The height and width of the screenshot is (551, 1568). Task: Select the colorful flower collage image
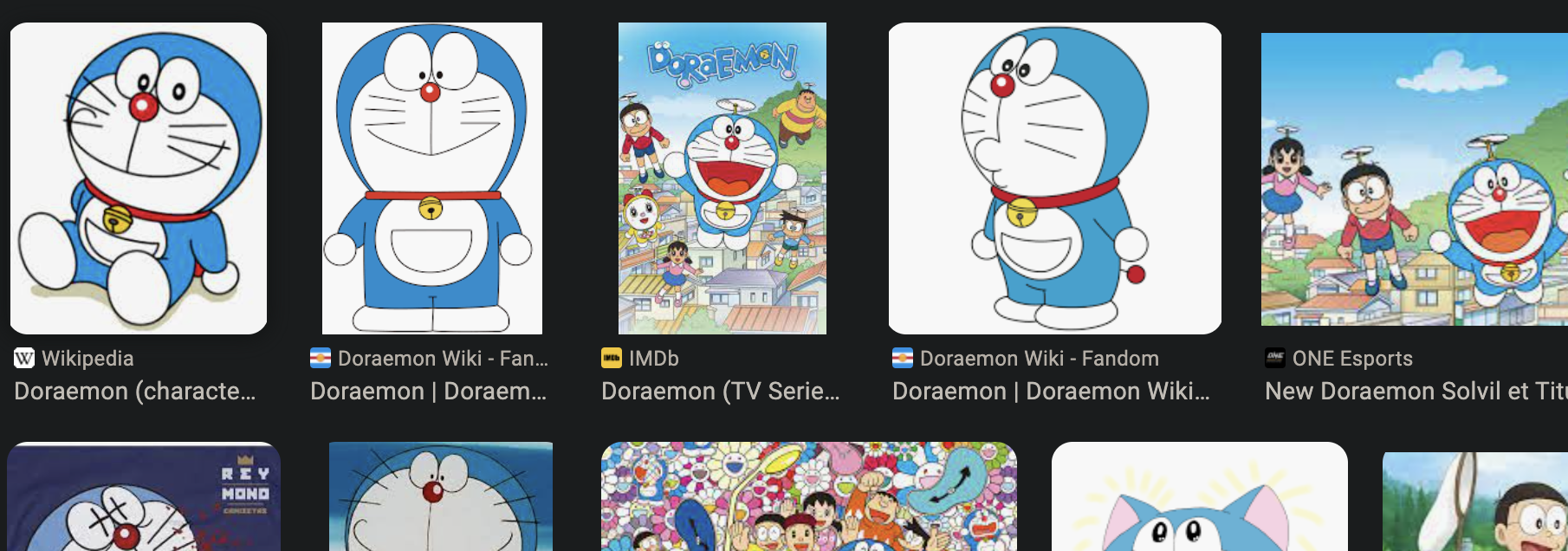pos(809,497)
